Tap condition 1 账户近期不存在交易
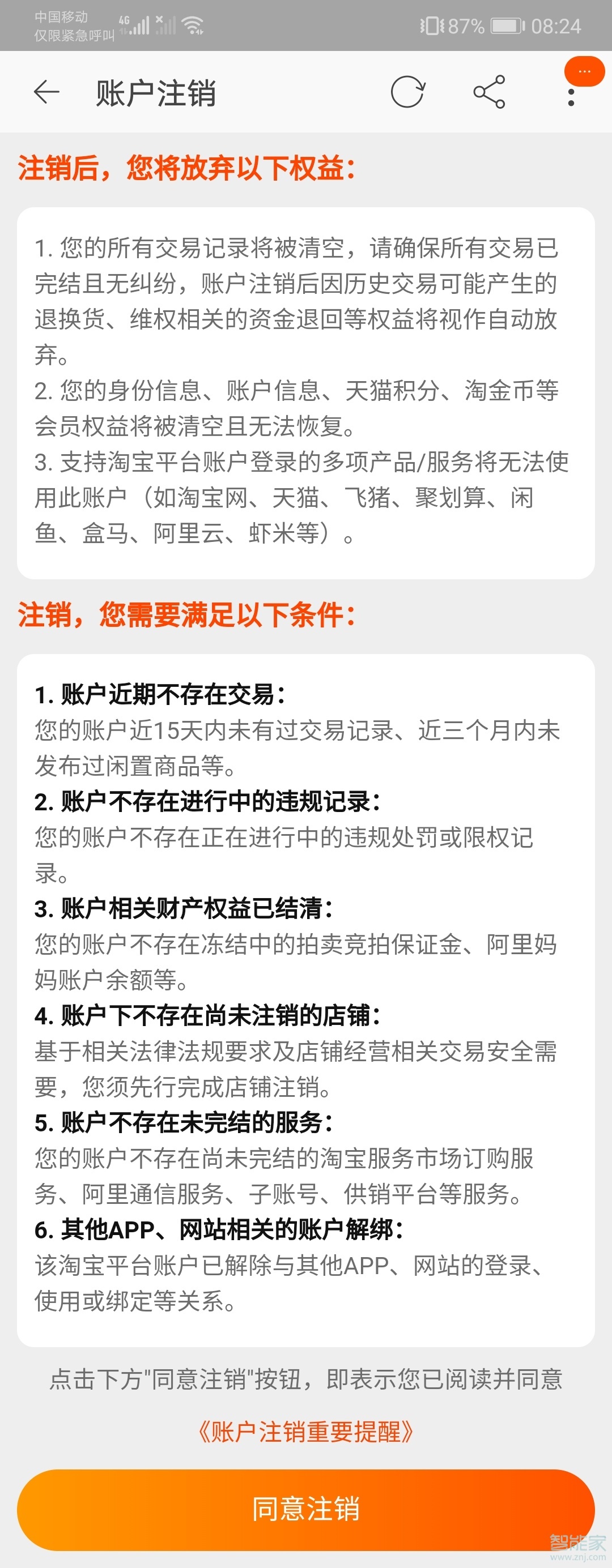The image size is (612, 1568). (x=161, y=693)
